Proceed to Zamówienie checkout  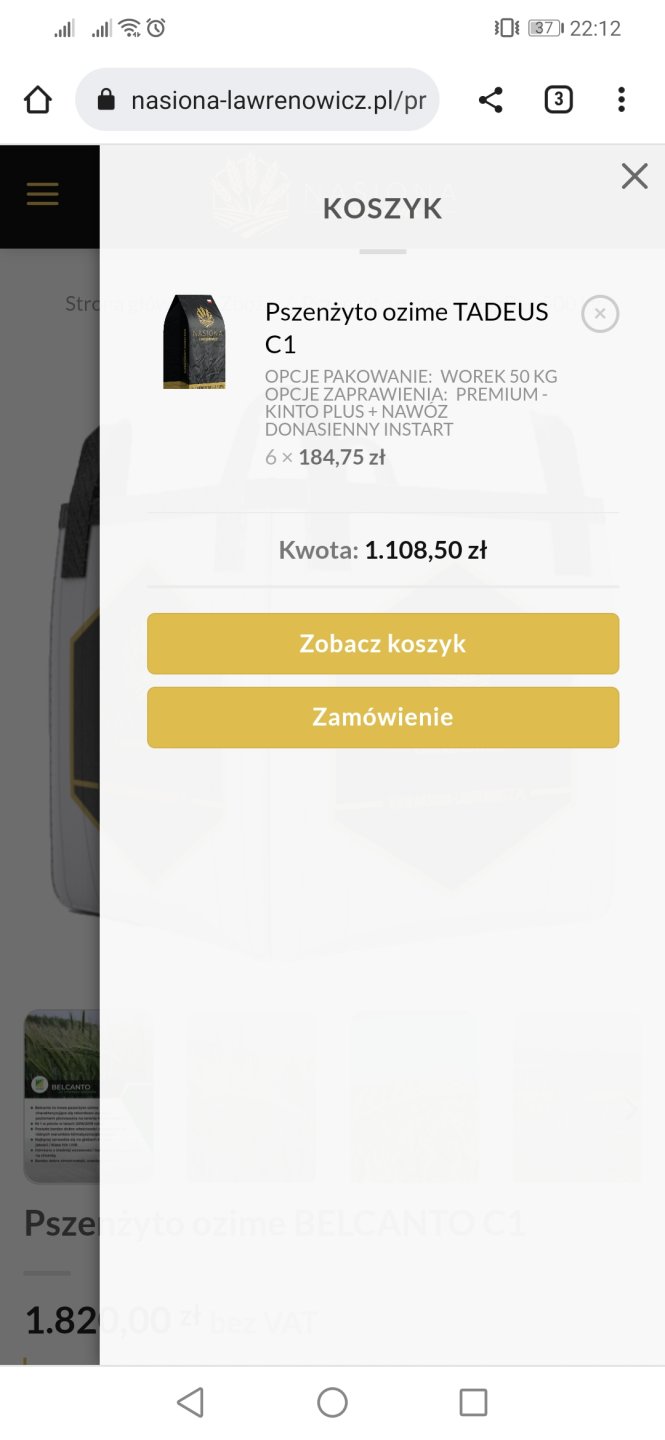point(383,717)
